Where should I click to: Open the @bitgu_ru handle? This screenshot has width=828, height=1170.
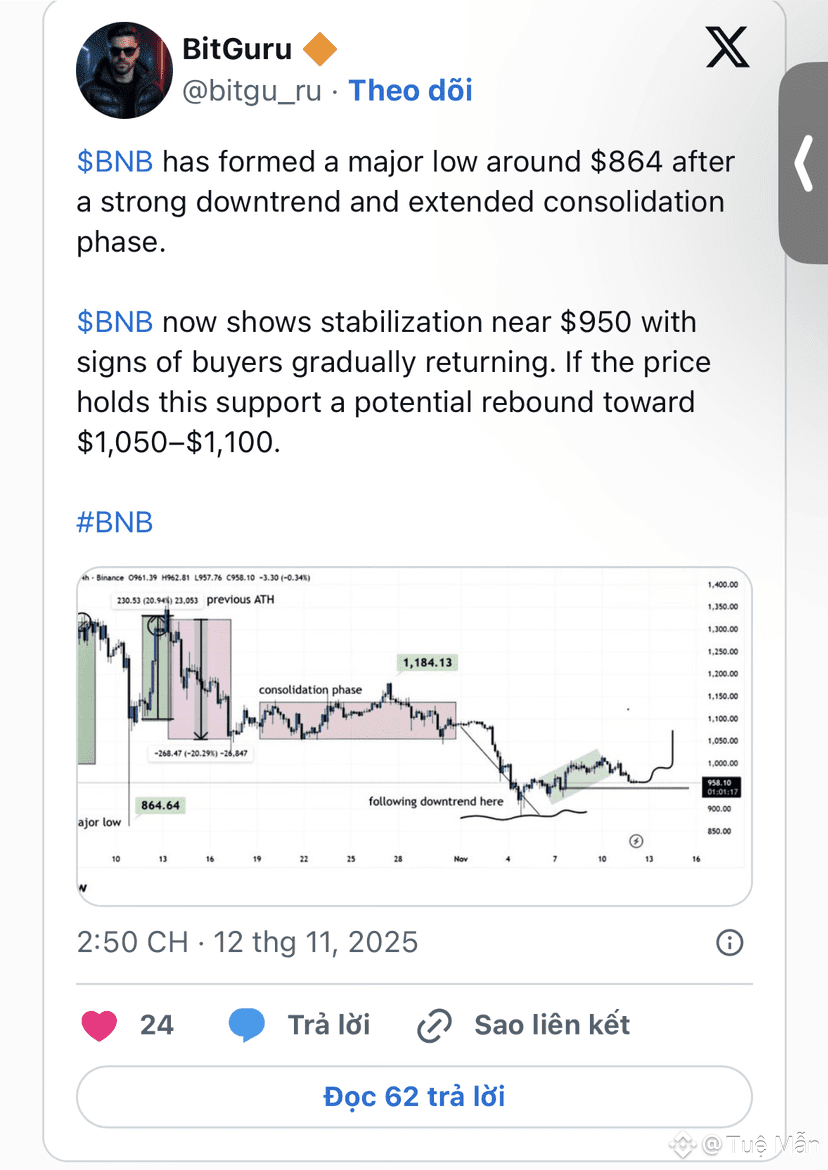point(252,90)
